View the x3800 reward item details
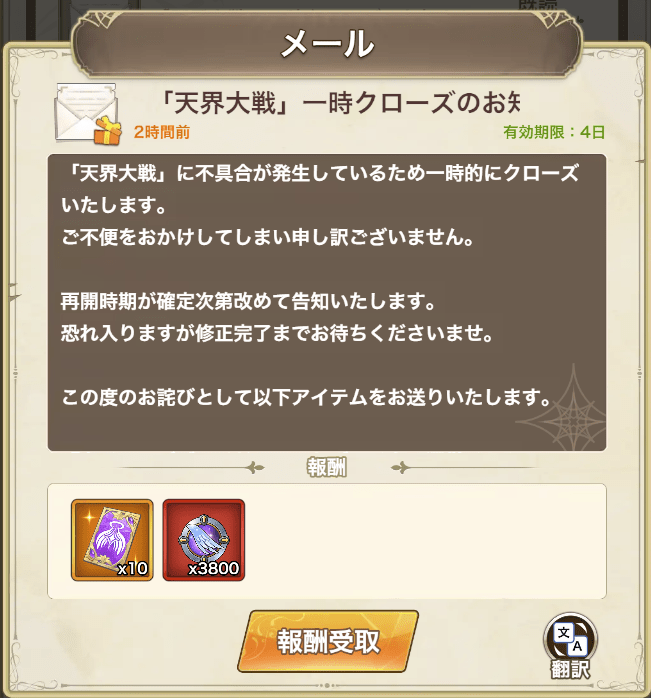 click(203, 540)
